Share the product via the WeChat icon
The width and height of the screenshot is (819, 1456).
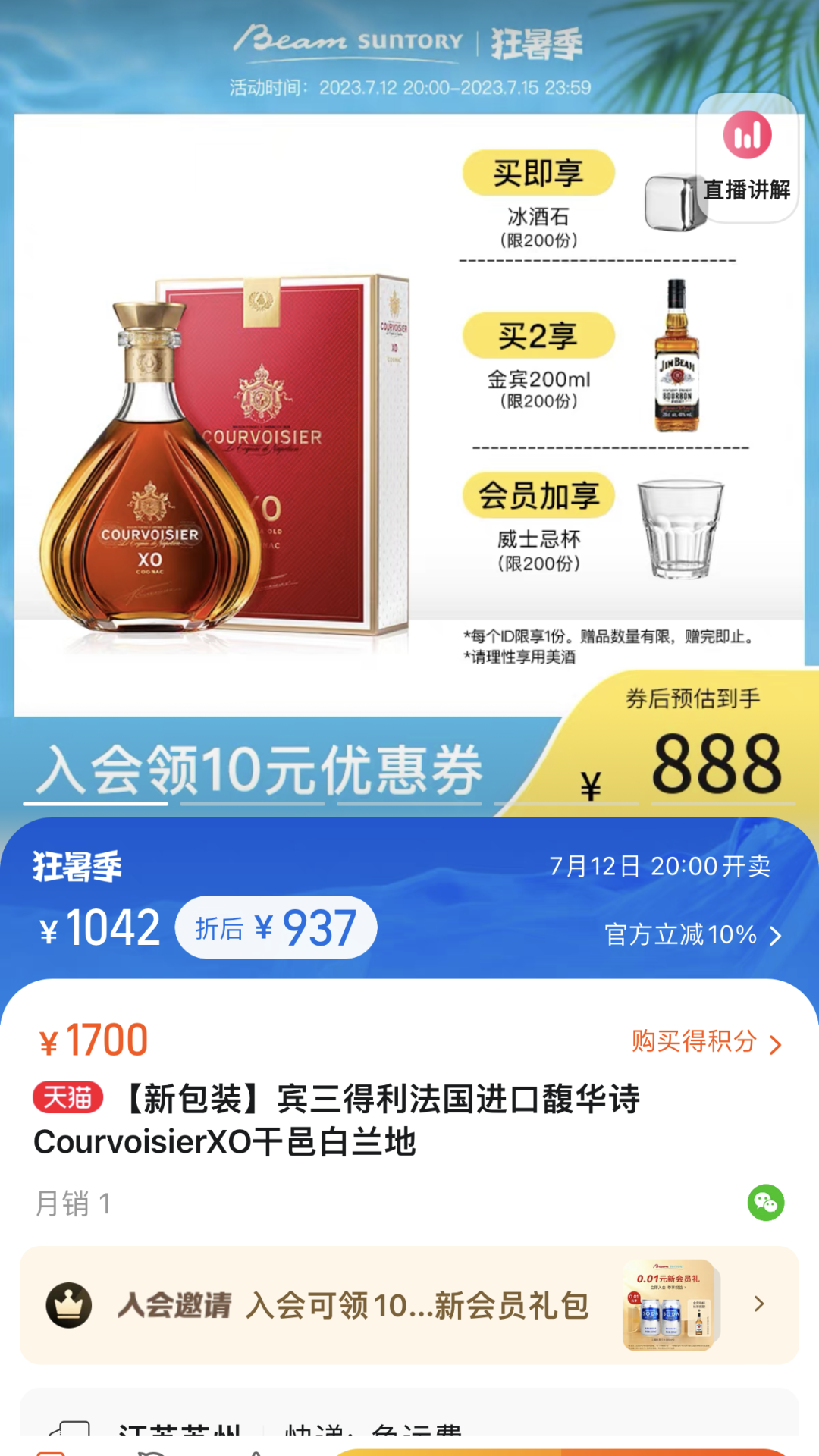click(x=766, y=1203)
